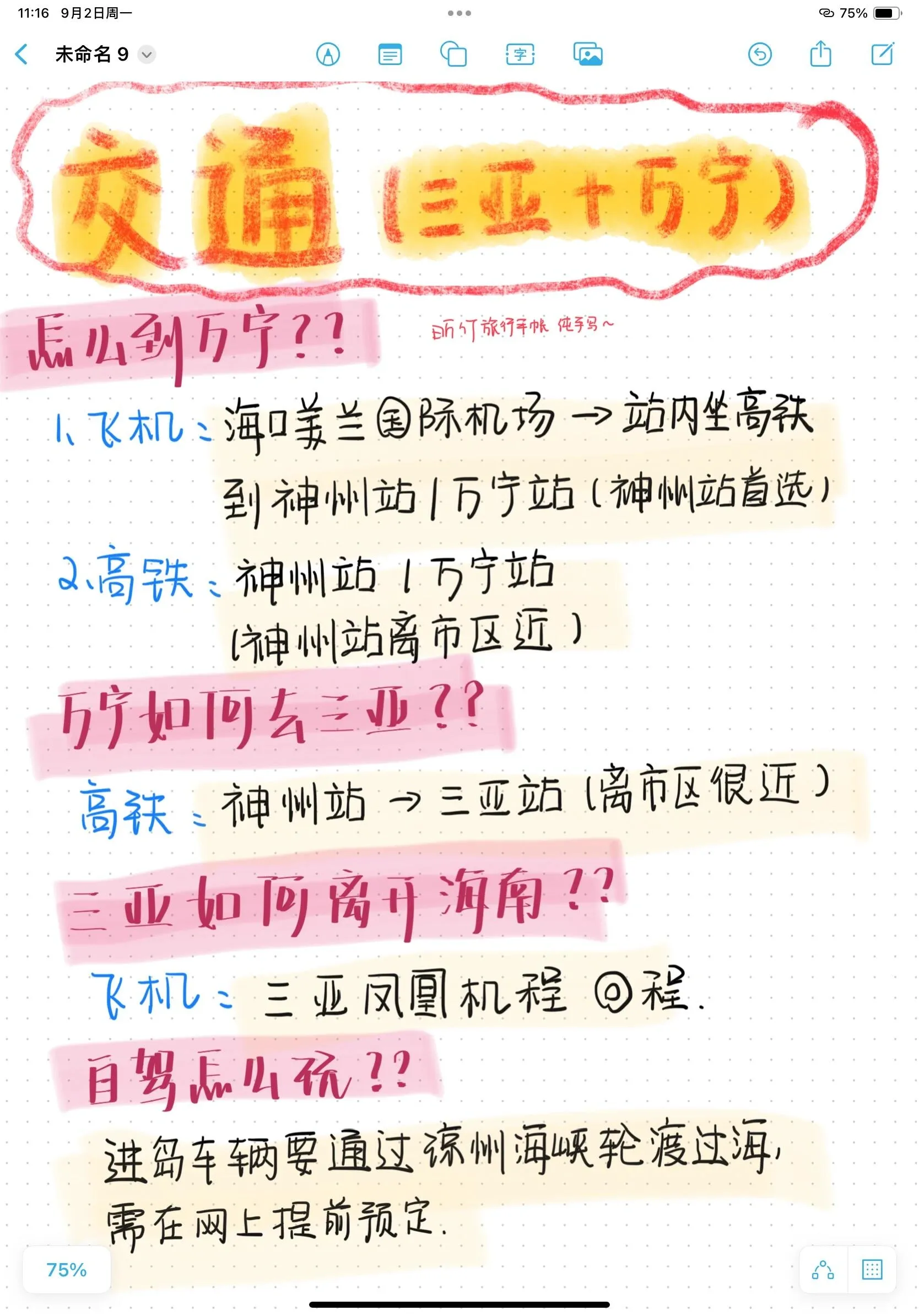This screenshot has height=1316, width=919.
Task: Add a text box
Action: tap(520, 55)
